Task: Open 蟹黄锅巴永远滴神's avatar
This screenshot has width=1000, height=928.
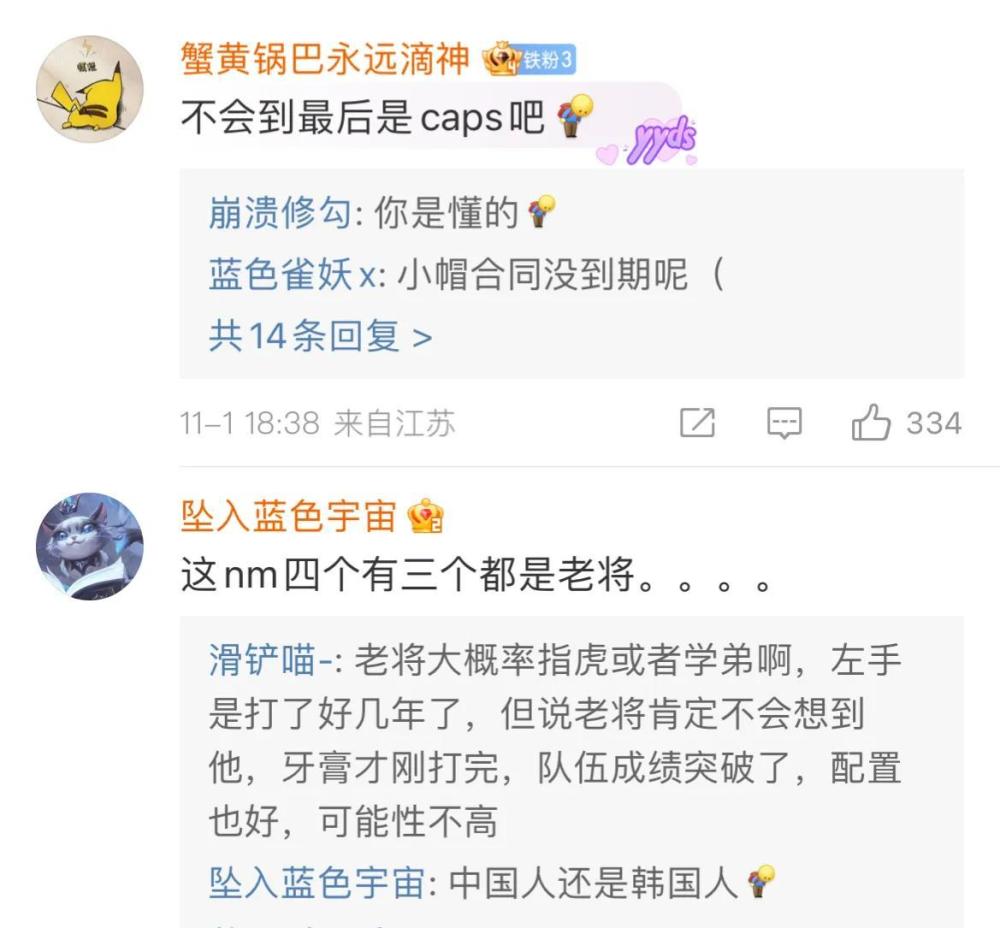Action: (x=90, y=89)
